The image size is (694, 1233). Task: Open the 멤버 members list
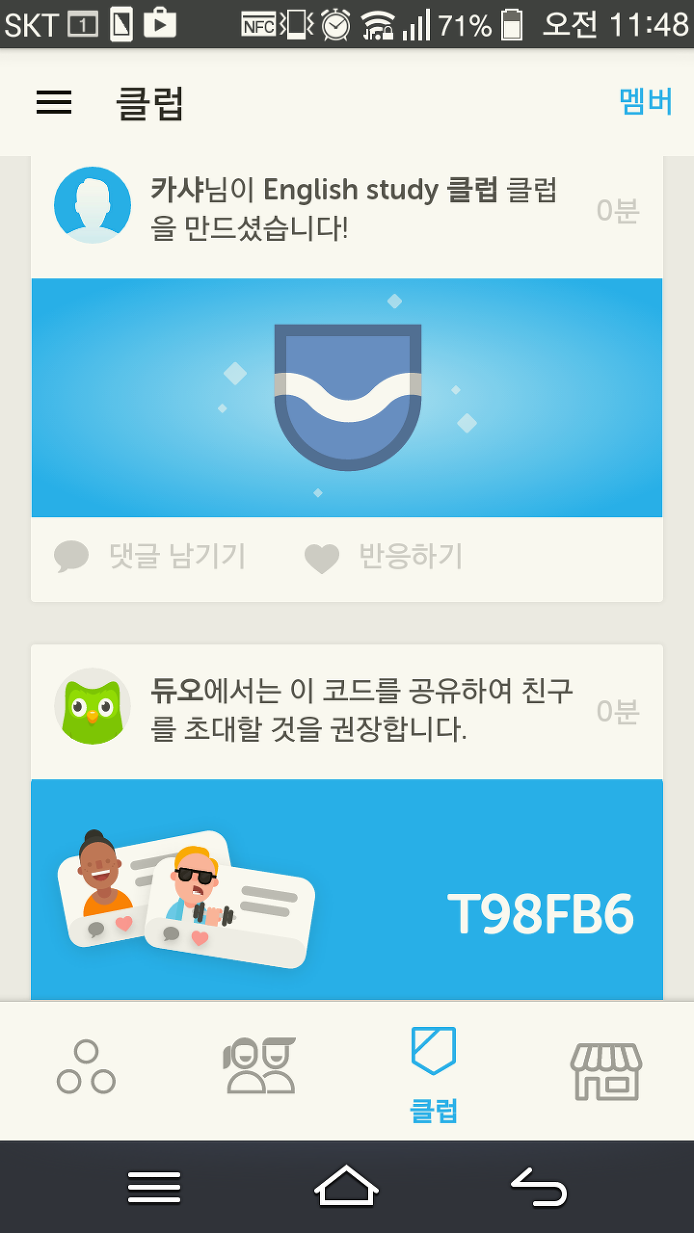pyautogui.click(x=645, y=102)
